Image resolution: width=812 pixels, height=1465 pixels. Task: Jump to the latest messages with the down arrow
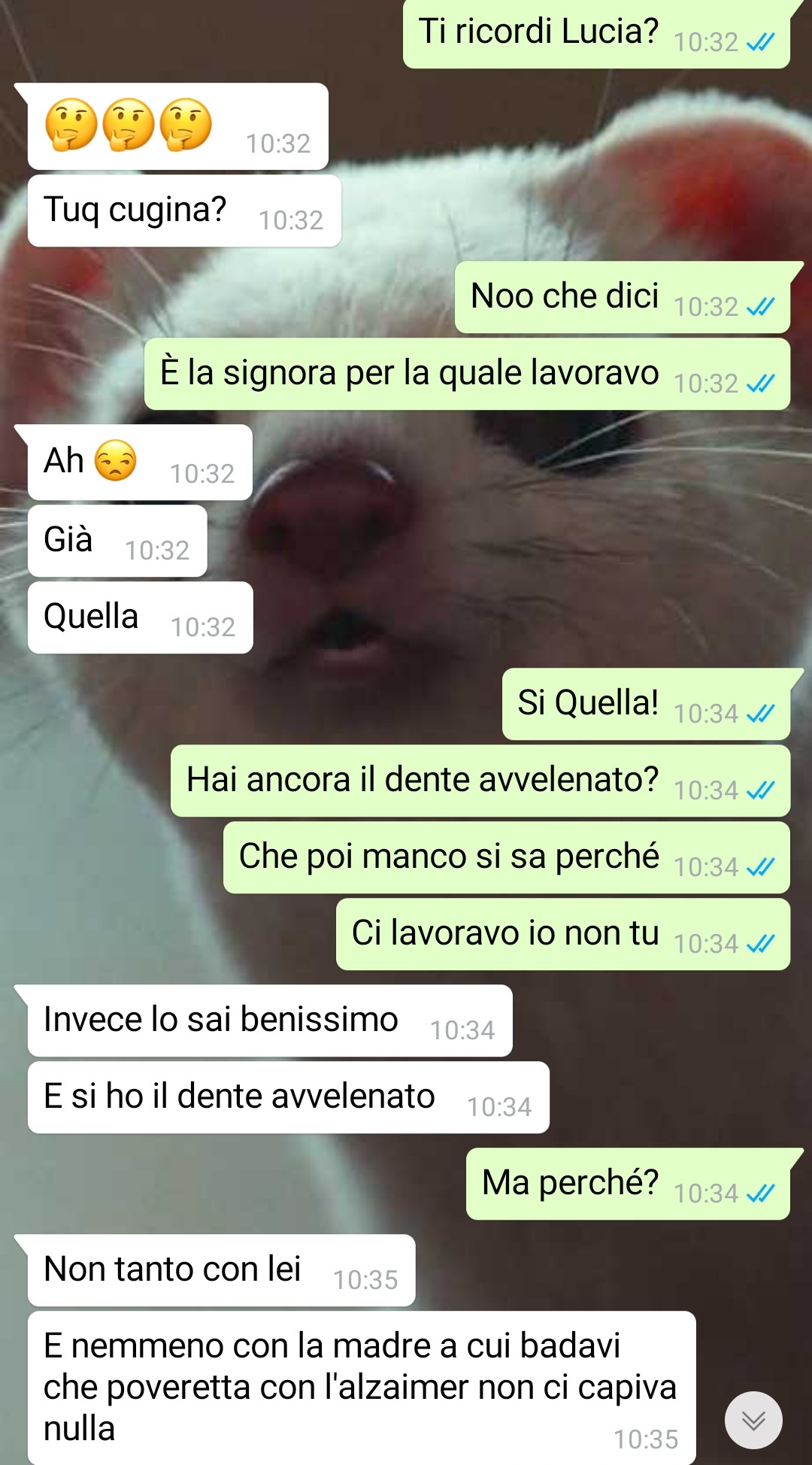coord(753,1420)
